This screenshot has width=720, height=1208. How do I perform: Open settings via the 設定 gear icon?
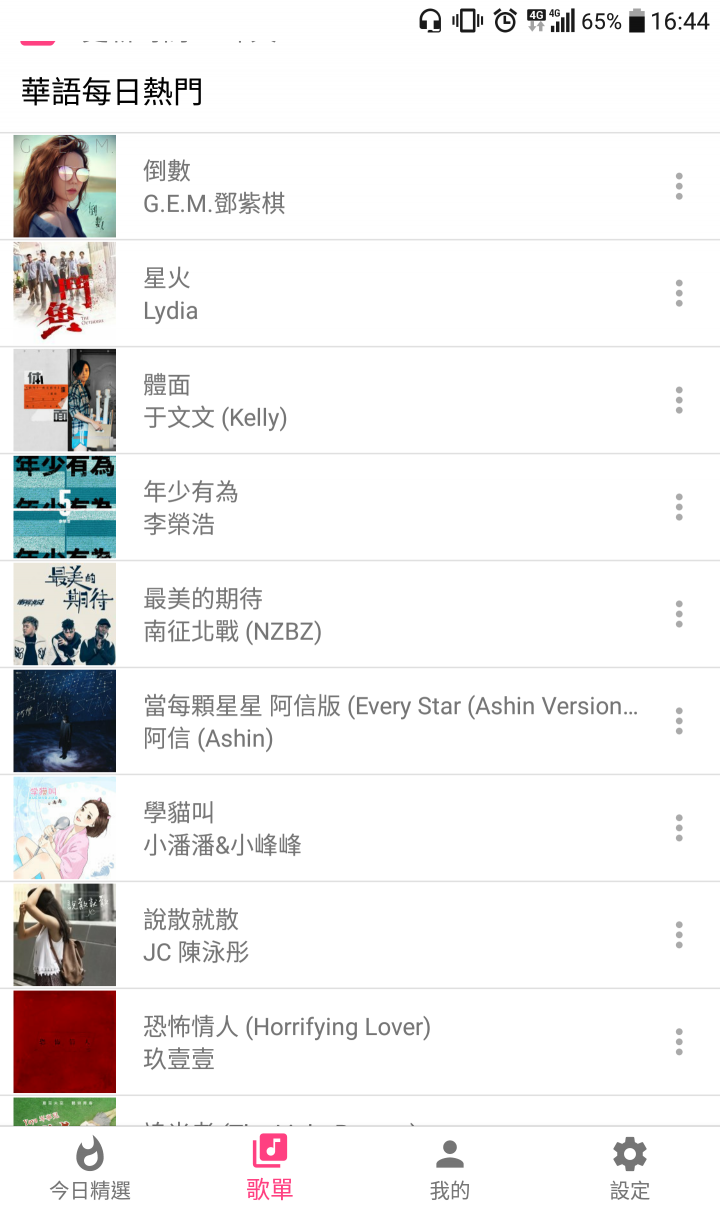(x=629, y=1156)
